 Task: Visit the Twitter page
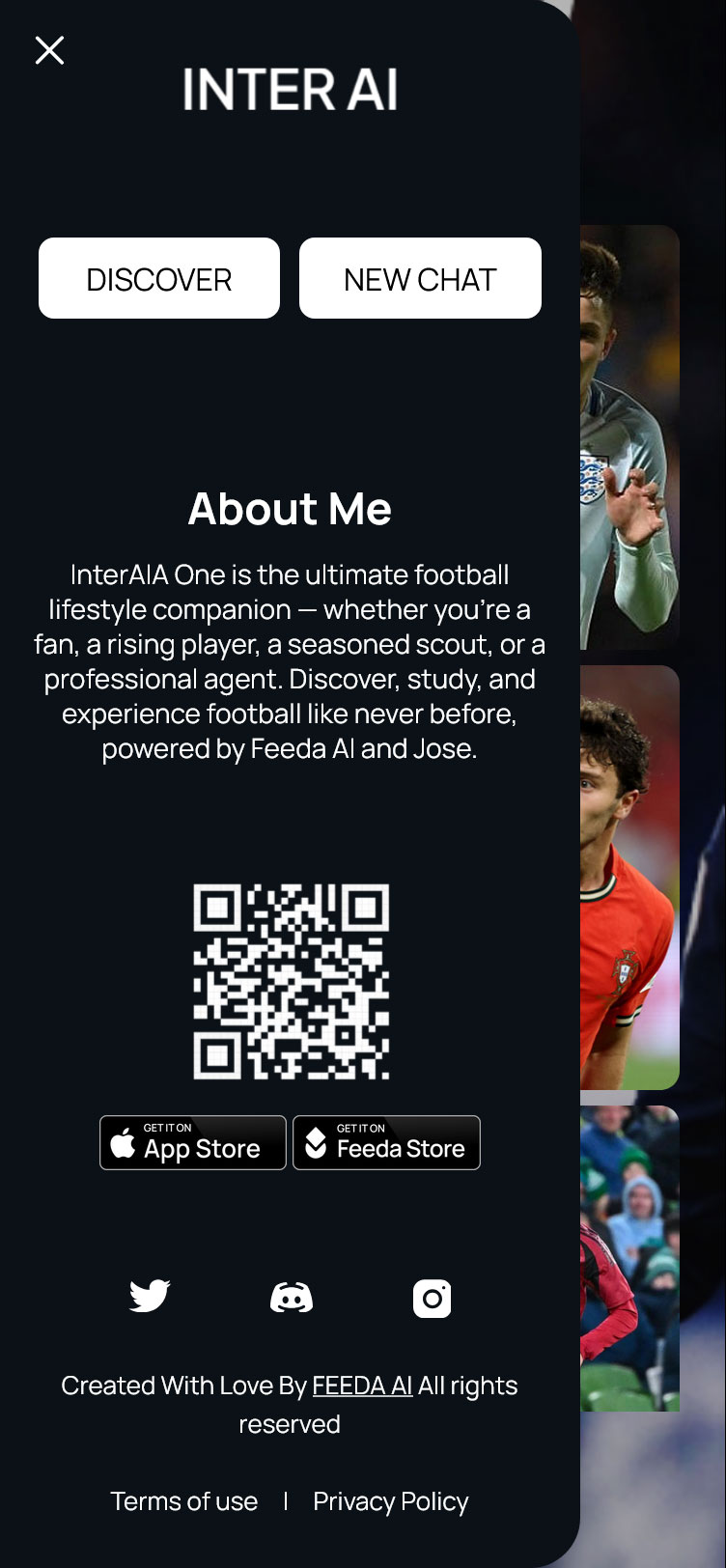(x=150, y=1296)
